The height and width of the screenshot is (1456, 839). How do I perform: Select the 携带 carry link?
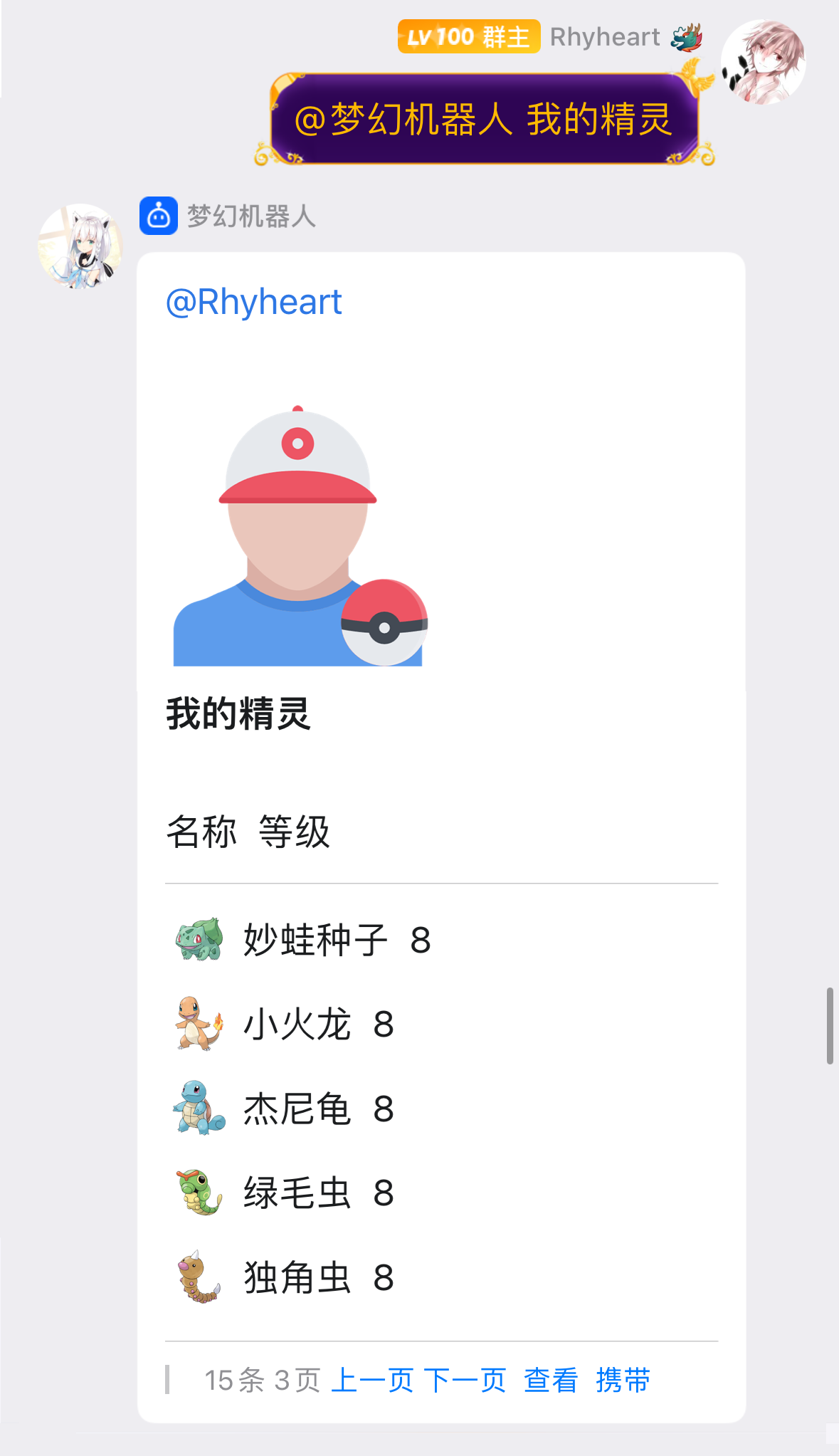point(623,1380)
